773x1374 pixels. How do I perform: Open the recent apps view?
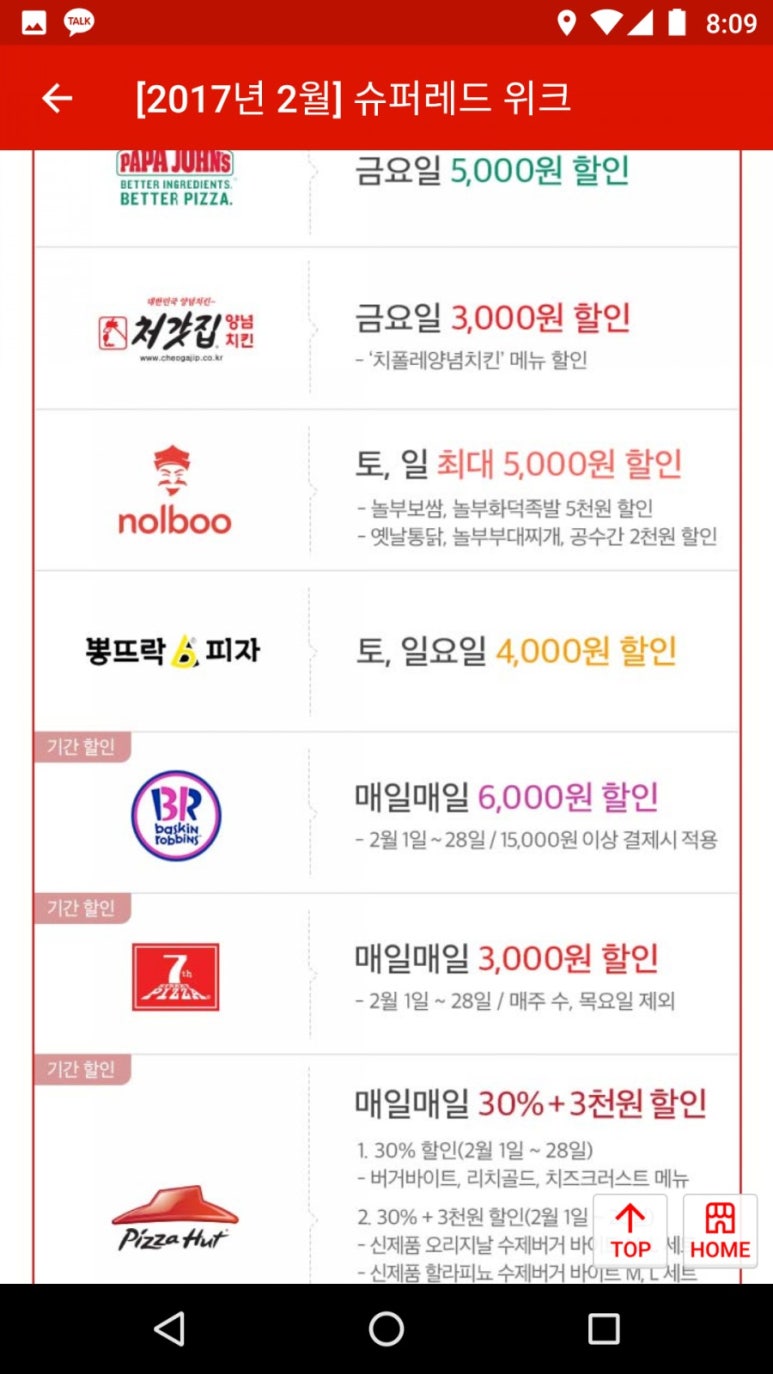[x=603, y=1328]
